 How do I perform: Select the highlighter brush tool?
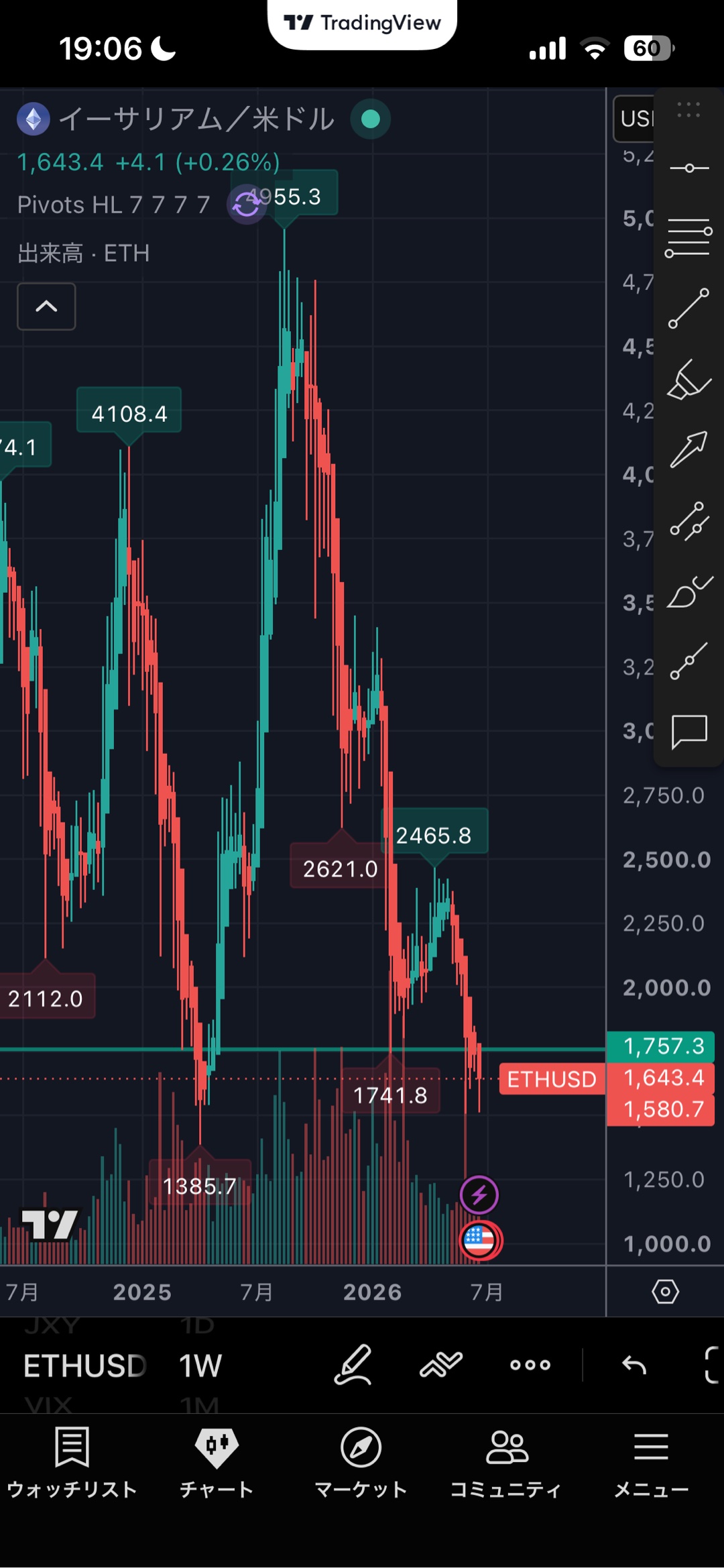688,380
